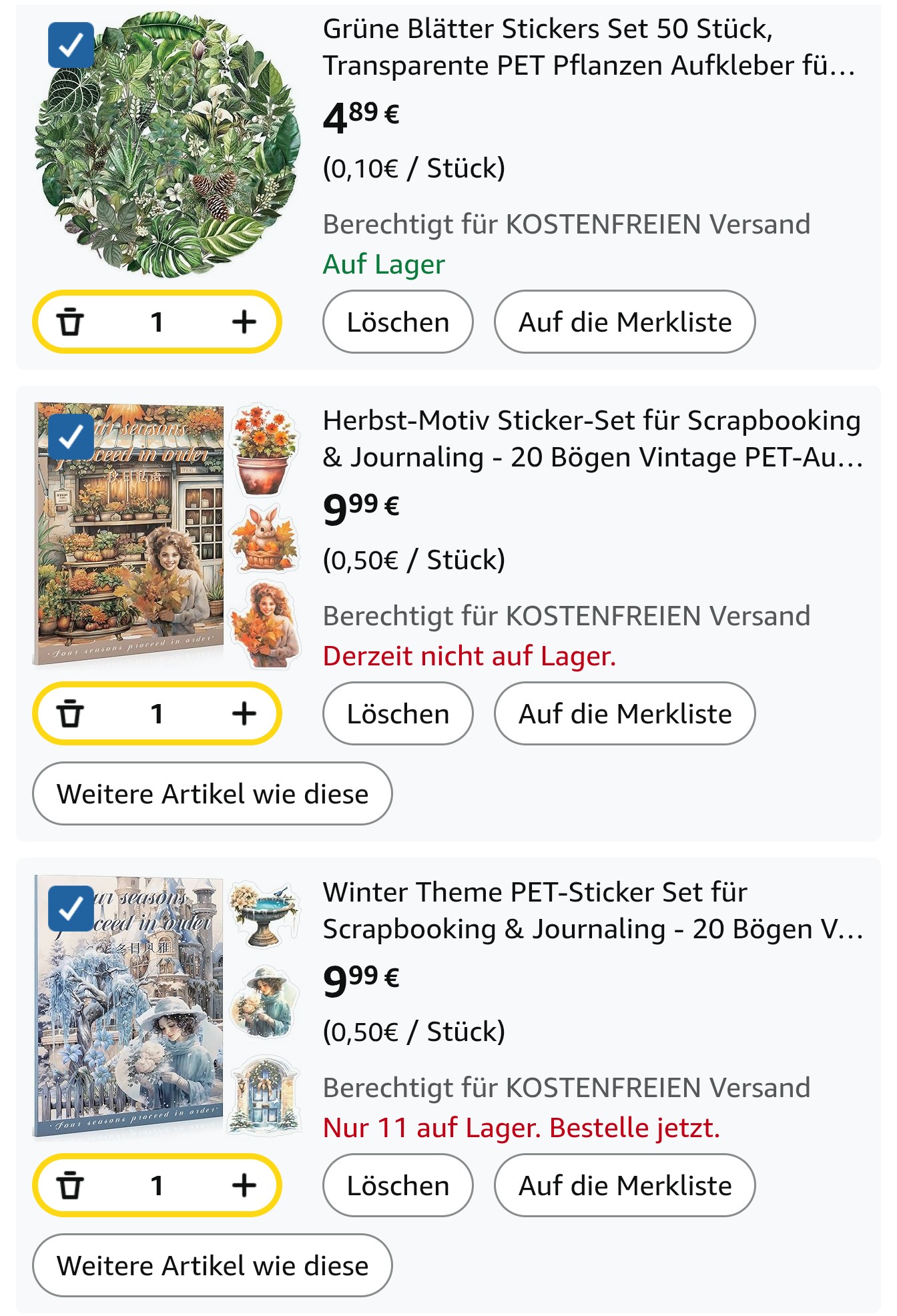
Task: Increase quantity of Winter Theme PET-Sticker
Action: (x=244, y=1185)
